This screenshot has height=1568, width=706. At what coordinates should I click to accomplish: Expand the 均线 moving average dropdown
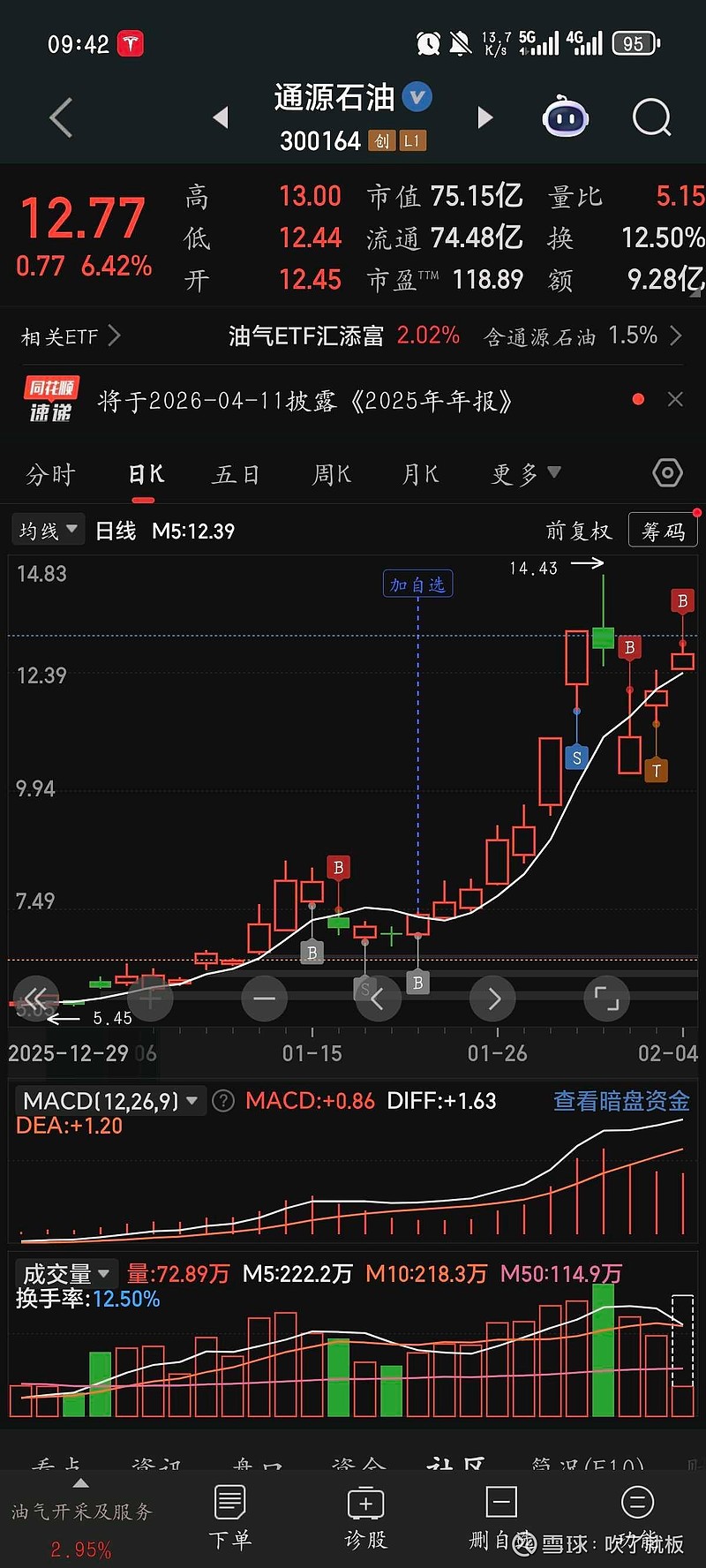coord(48,528)
